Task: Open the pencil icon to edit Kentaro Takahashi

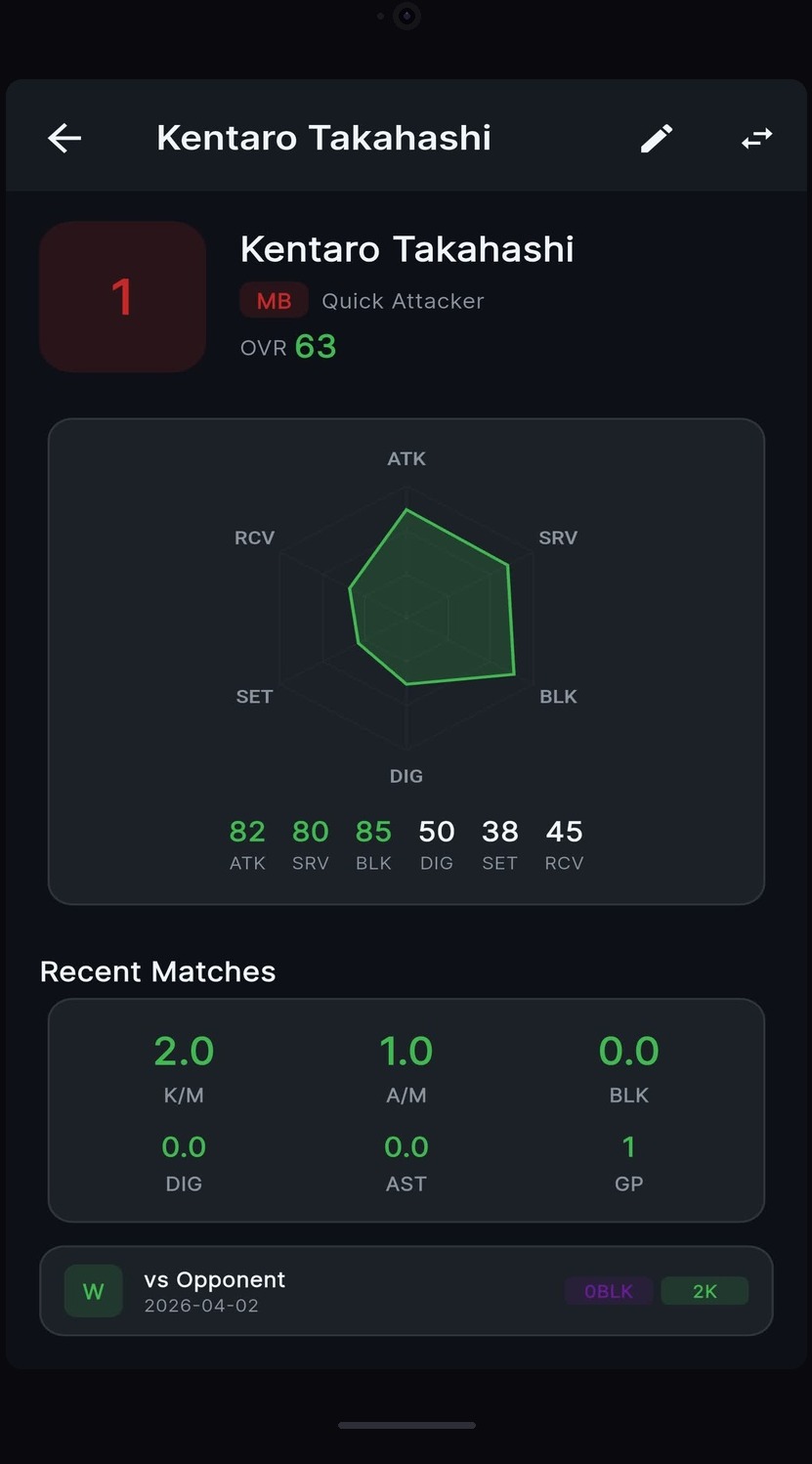Action: (656, 138)
